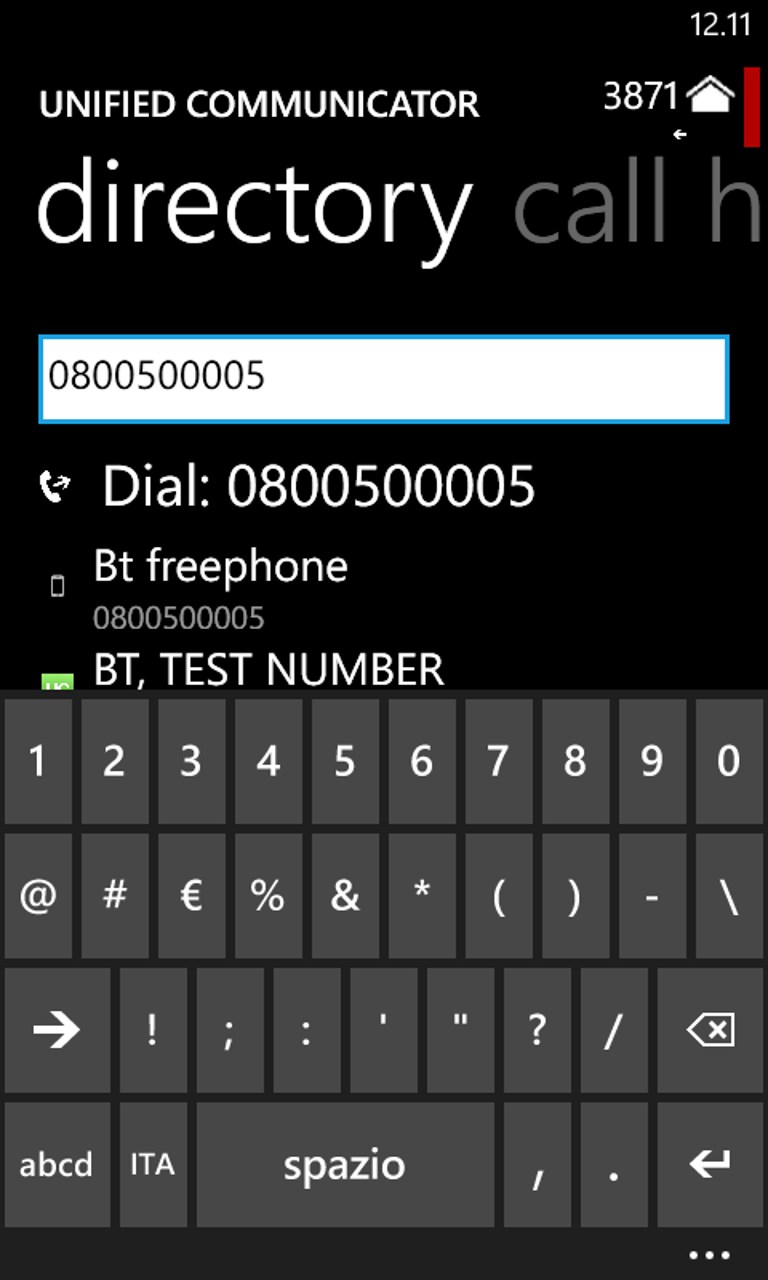This screenshot has height=1280, width=768.
Task: Change the keyboard language via ITA key
Action: pyautogui.click(x=152, y=1164)
